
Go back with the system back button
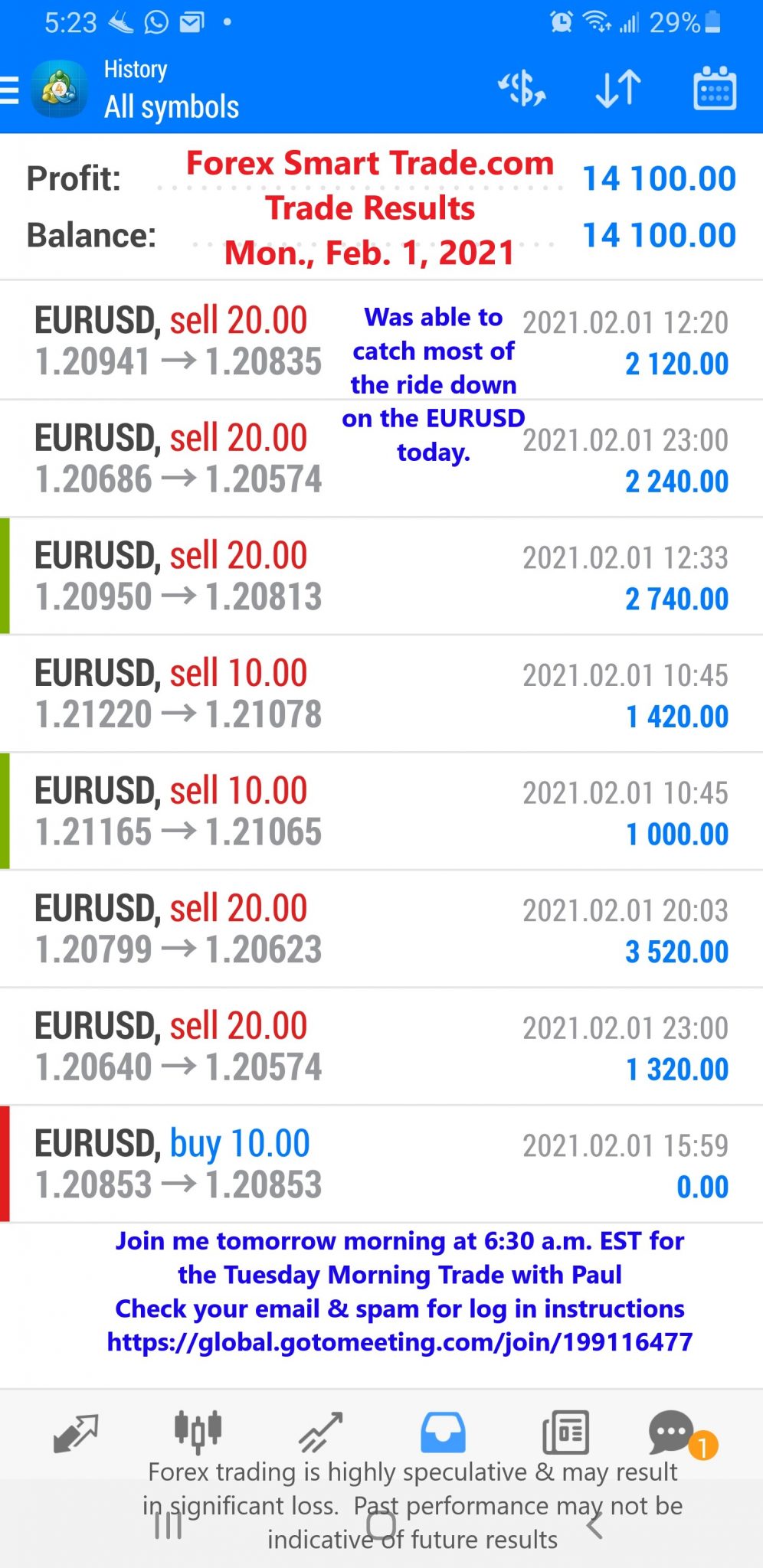[x=595, y=1526]
